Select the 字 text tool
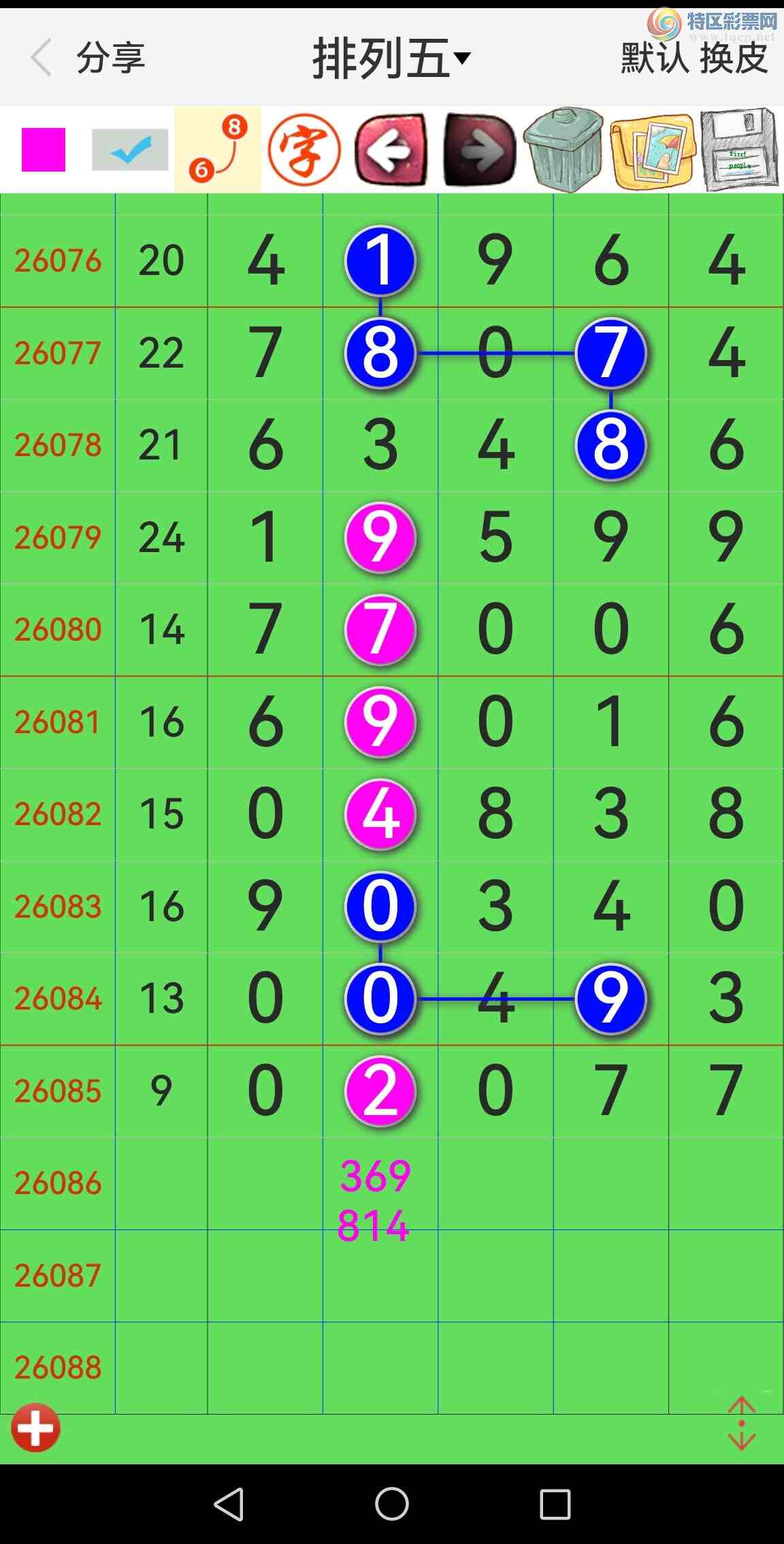Image resolution: width=784 pixels, height=1544 pixels. (x=304, y=150)
